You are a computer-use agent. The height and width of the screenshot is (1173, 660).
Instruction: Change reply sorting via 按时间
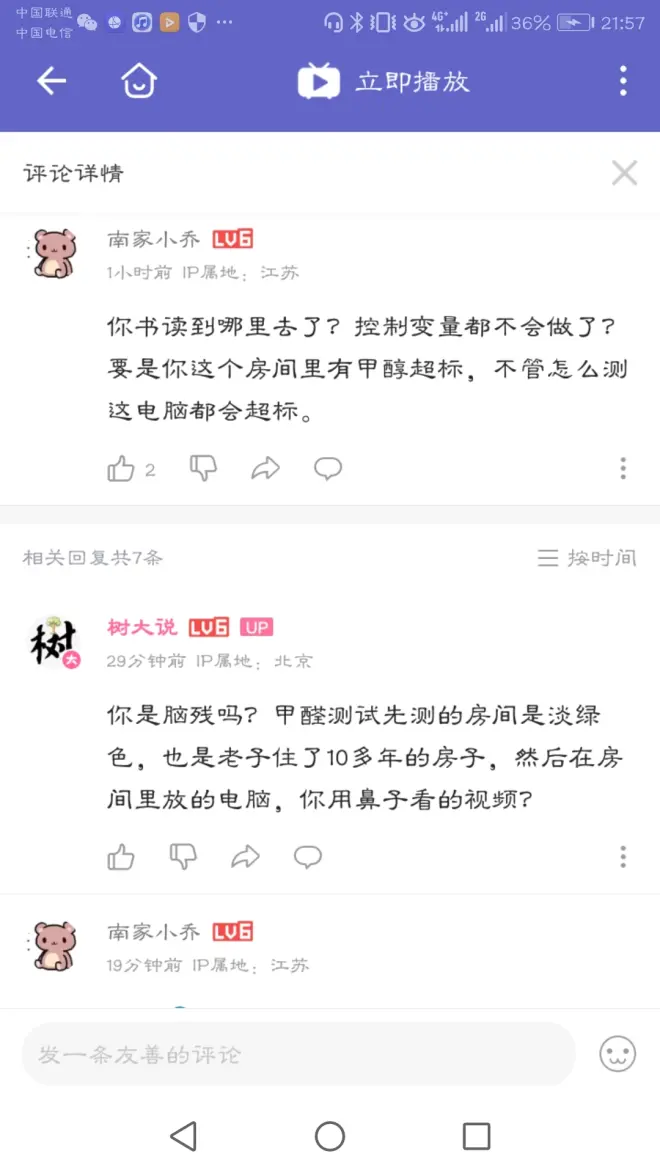(x=587, y=558)
